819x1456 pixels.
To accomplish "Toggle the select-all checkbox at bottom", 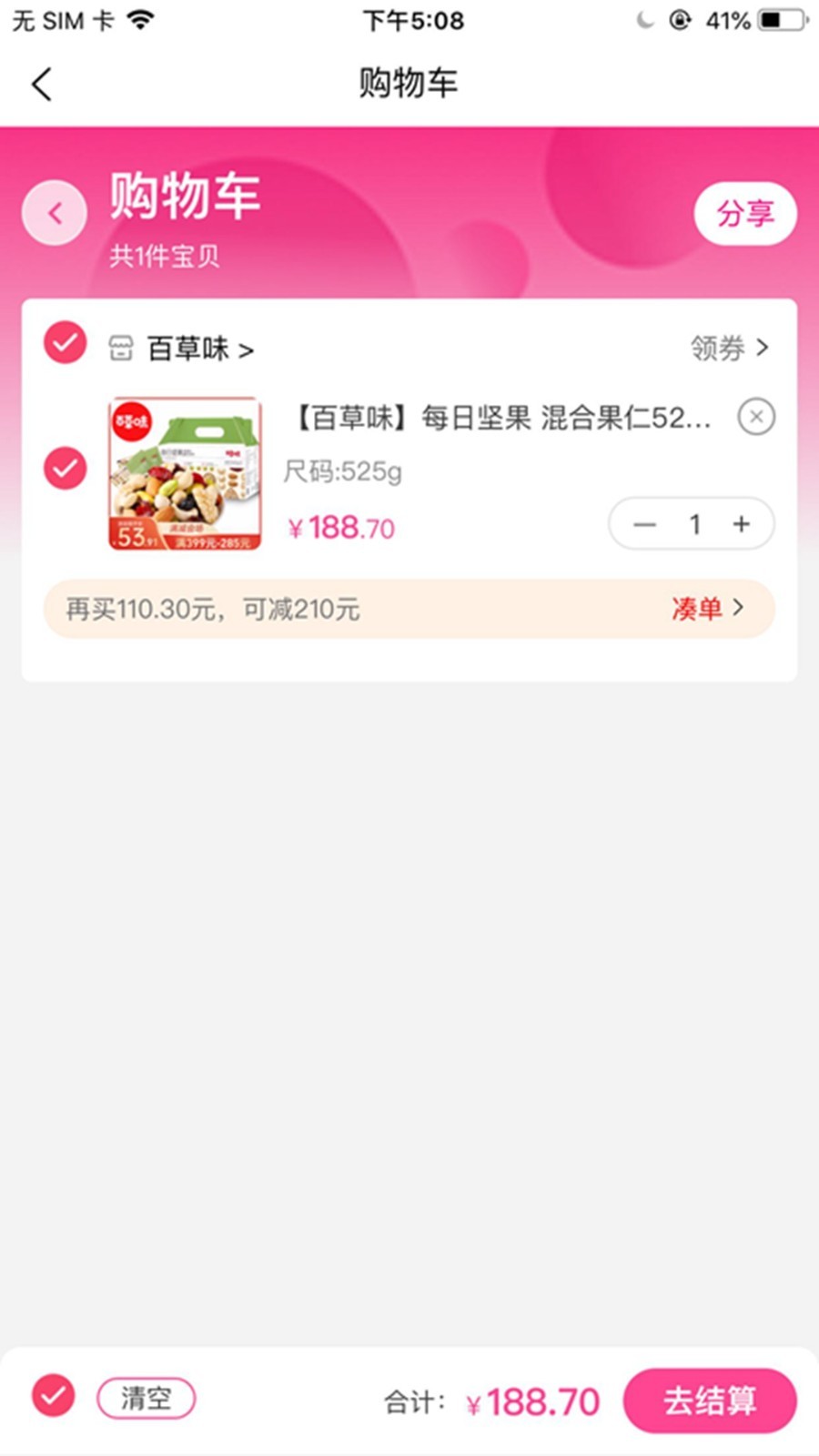I will tap(54, 1395).
